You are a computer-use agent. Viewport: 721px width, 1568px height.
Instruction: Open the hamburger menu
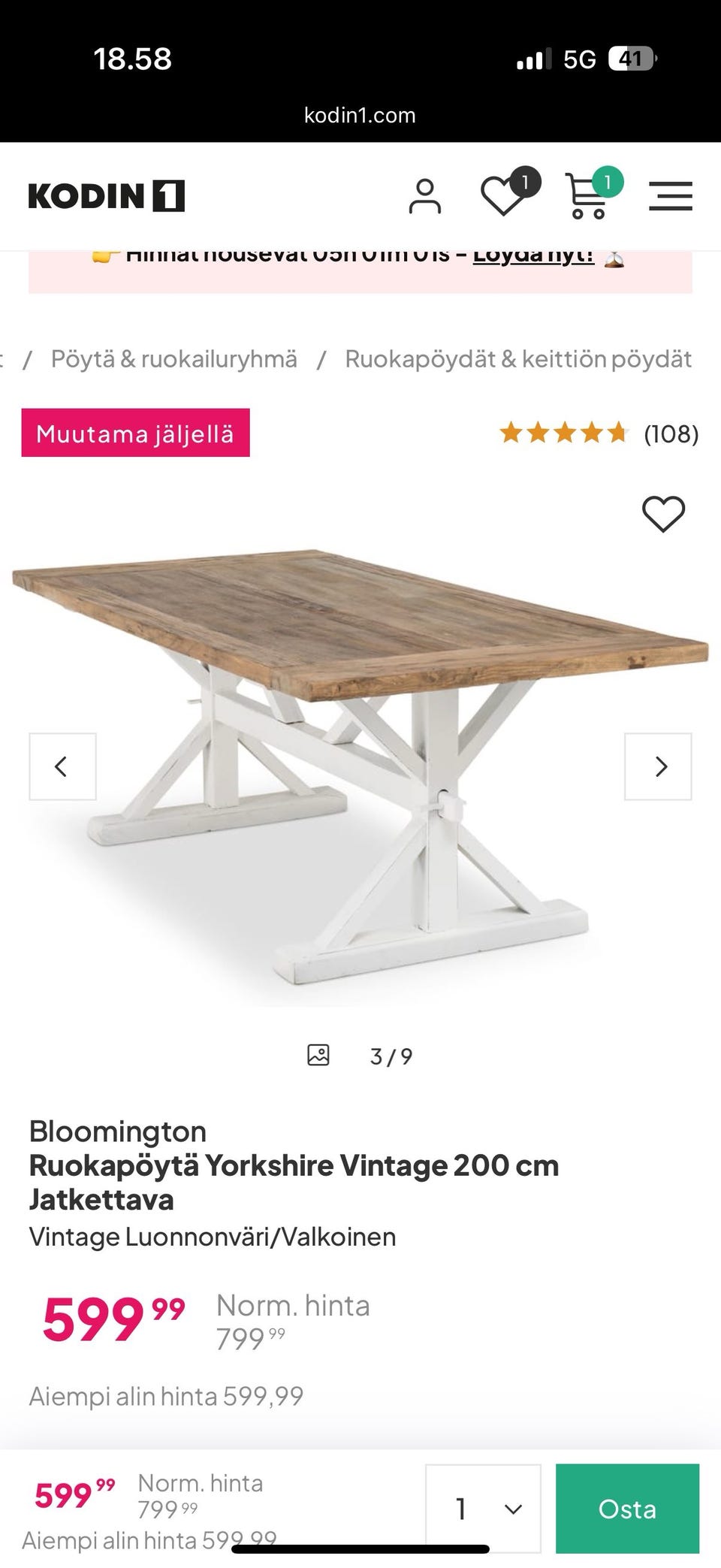[x=670, y=196]
